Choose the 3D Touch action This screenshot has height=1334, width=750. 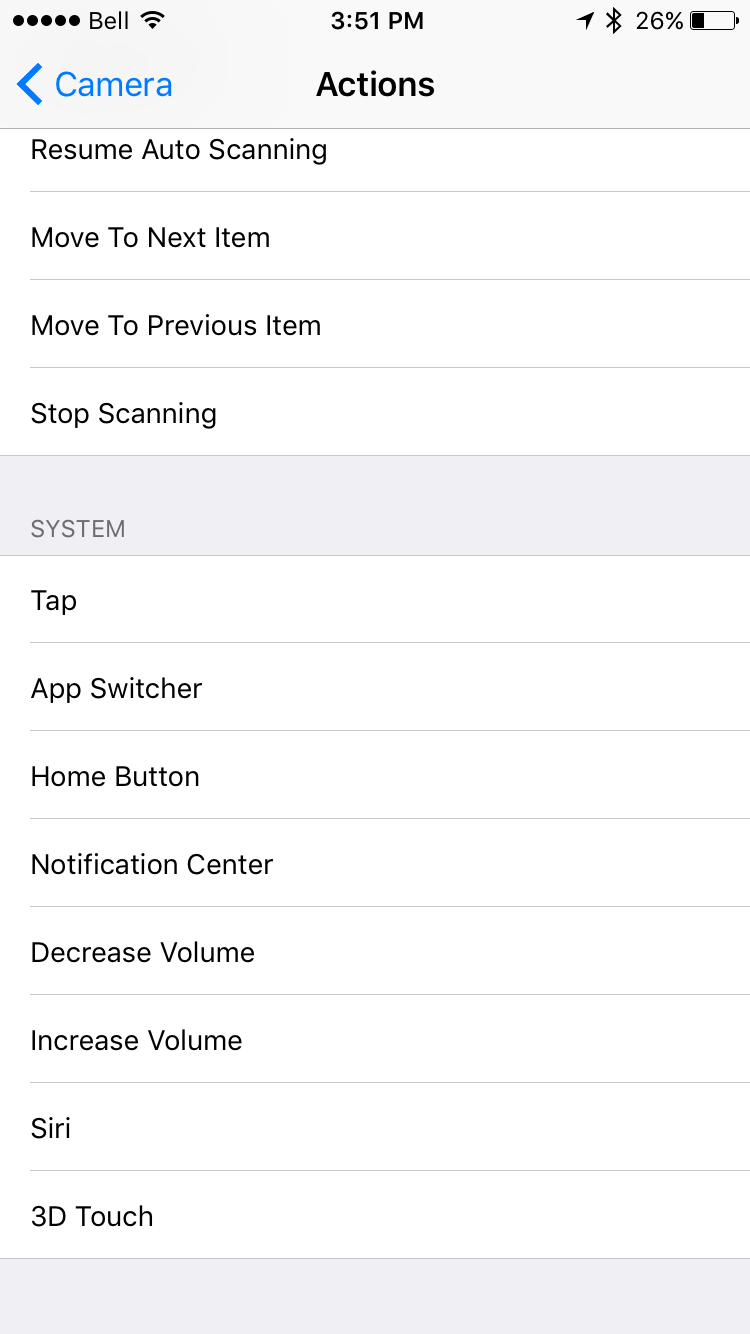[375, 1215]
